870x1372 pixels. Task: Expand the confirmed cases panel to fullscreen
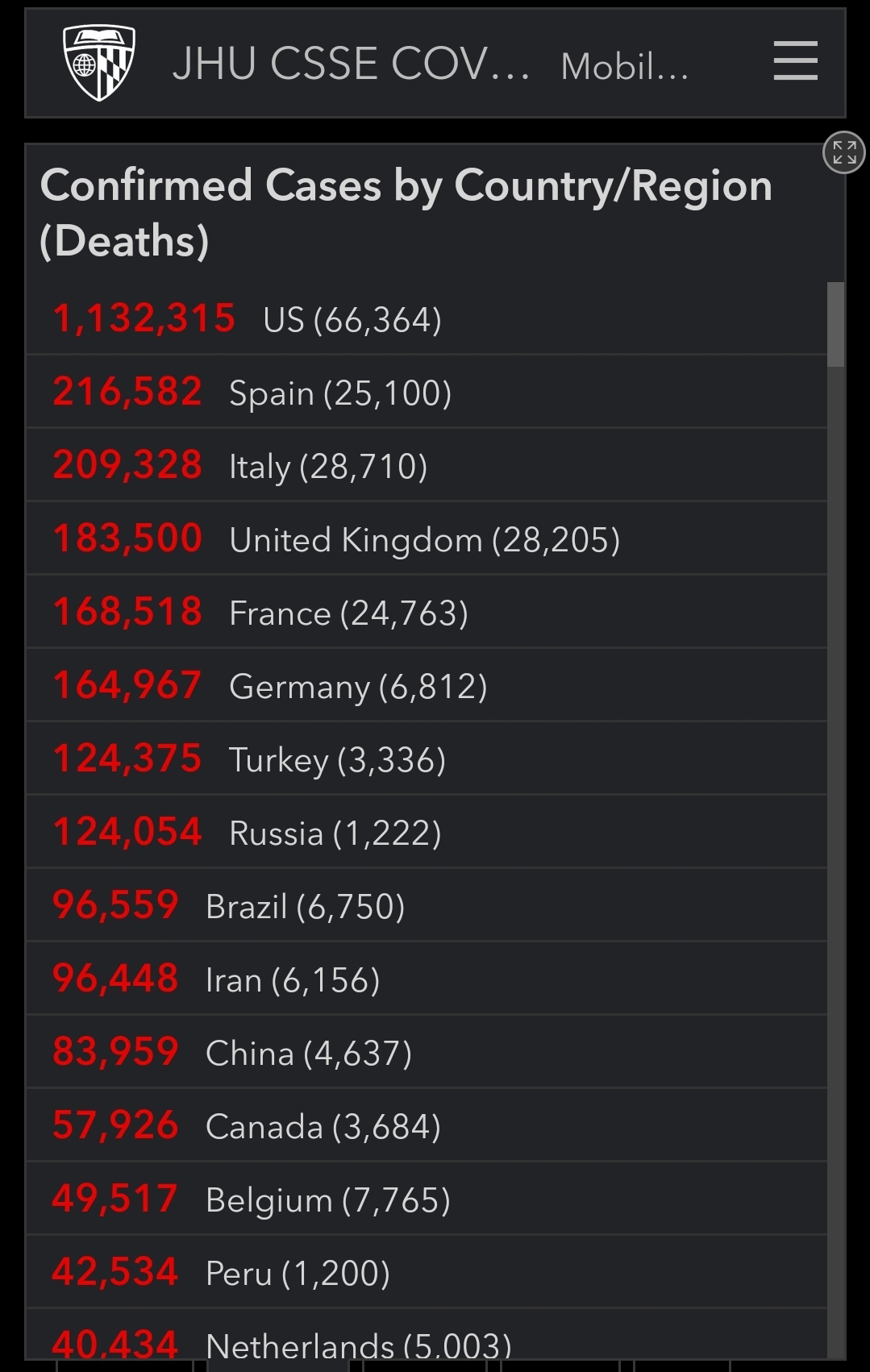click(844, 152)
